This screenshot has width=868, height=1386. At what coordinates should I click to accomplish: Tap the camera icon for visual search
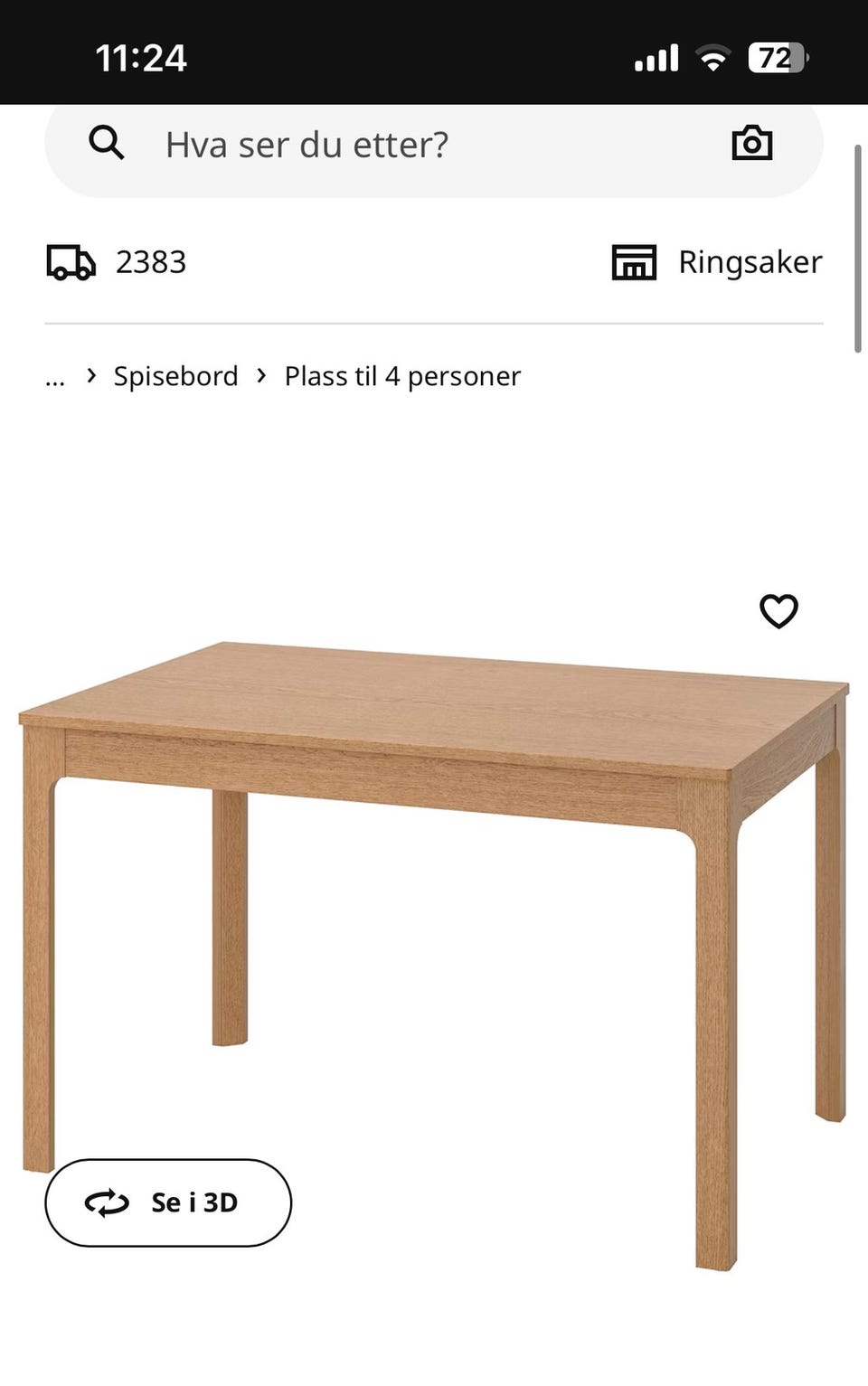click(x=751, y=143)
